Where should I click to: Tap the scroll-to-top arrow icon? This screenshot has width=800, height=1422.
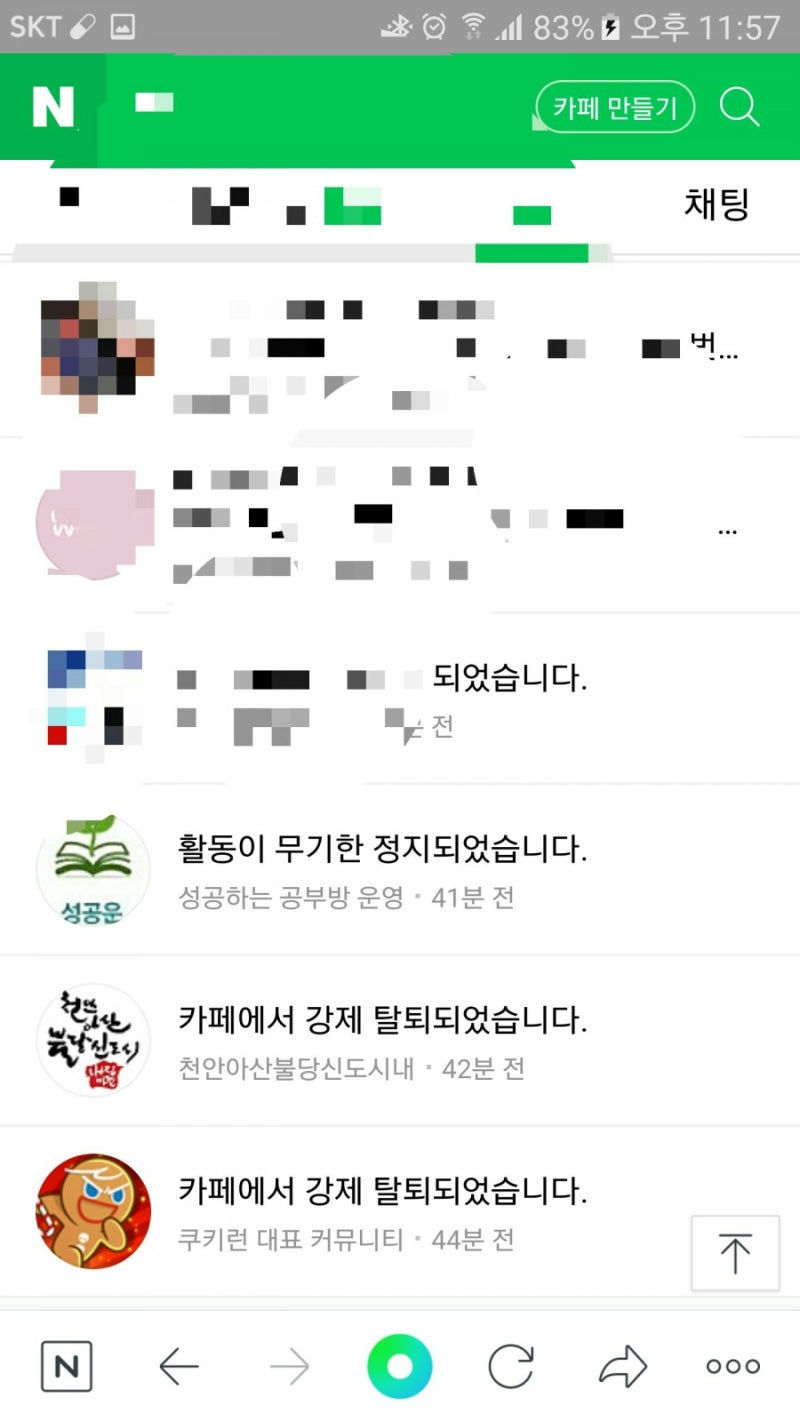tap(735, 1252)
